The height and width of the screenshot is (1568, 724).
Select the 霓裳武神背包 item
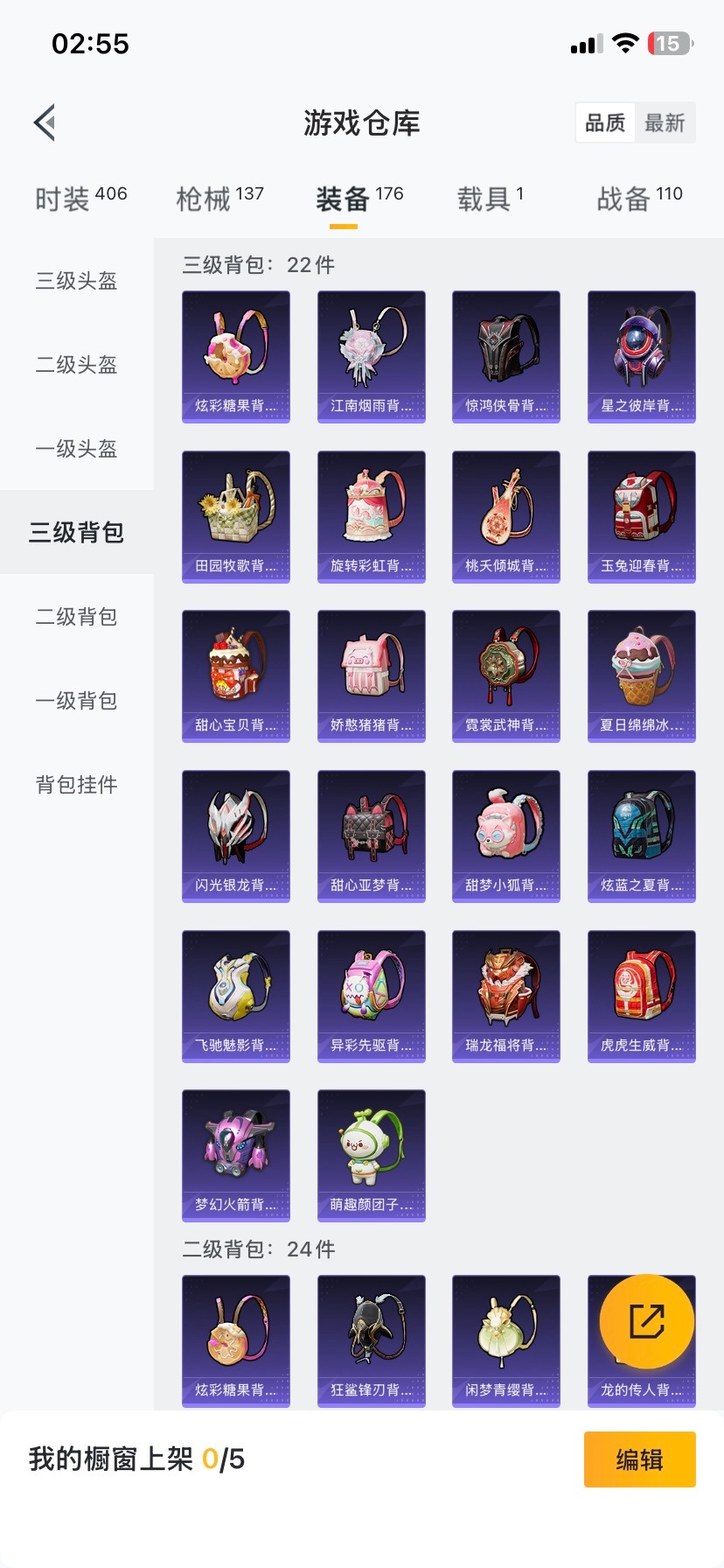[x=505, y=675]
